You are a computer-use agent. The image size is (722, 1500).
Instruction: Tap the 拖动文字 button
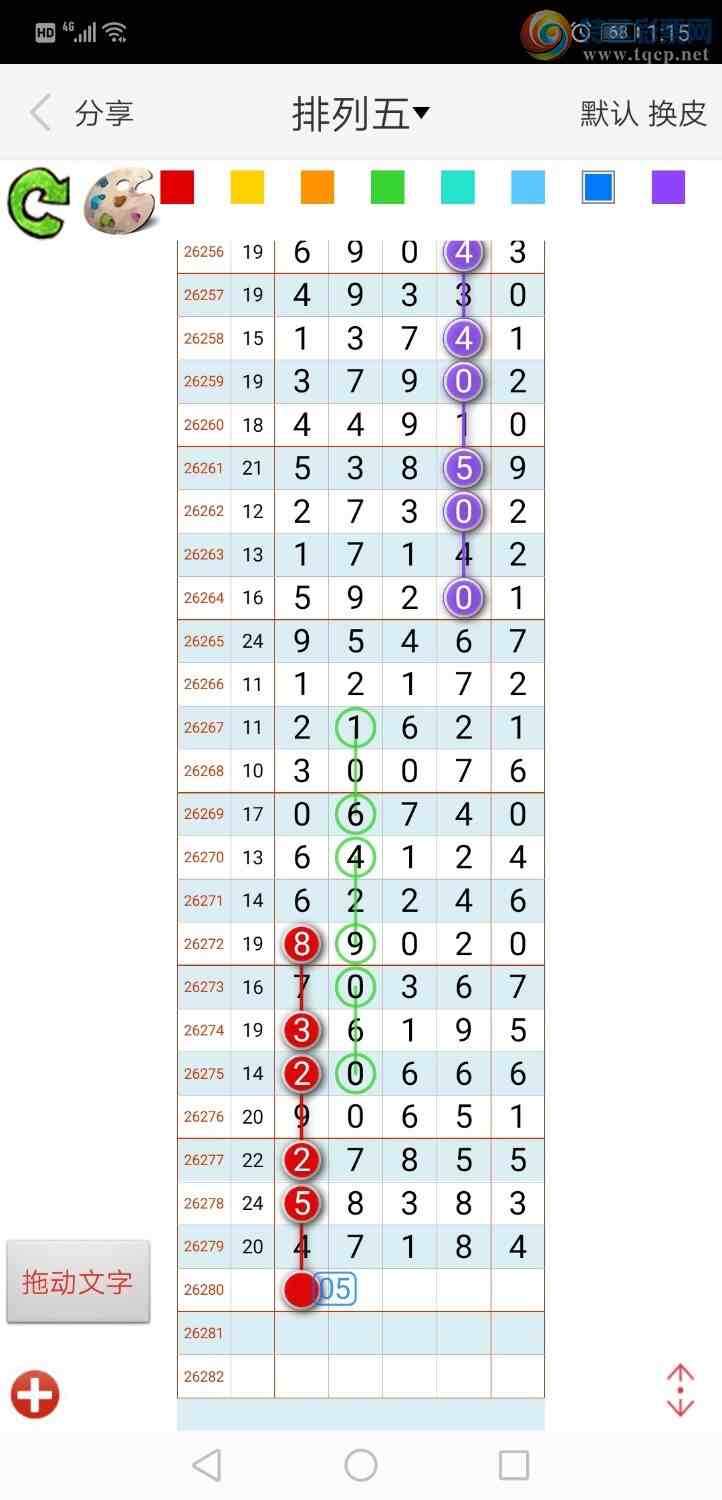78,1282
